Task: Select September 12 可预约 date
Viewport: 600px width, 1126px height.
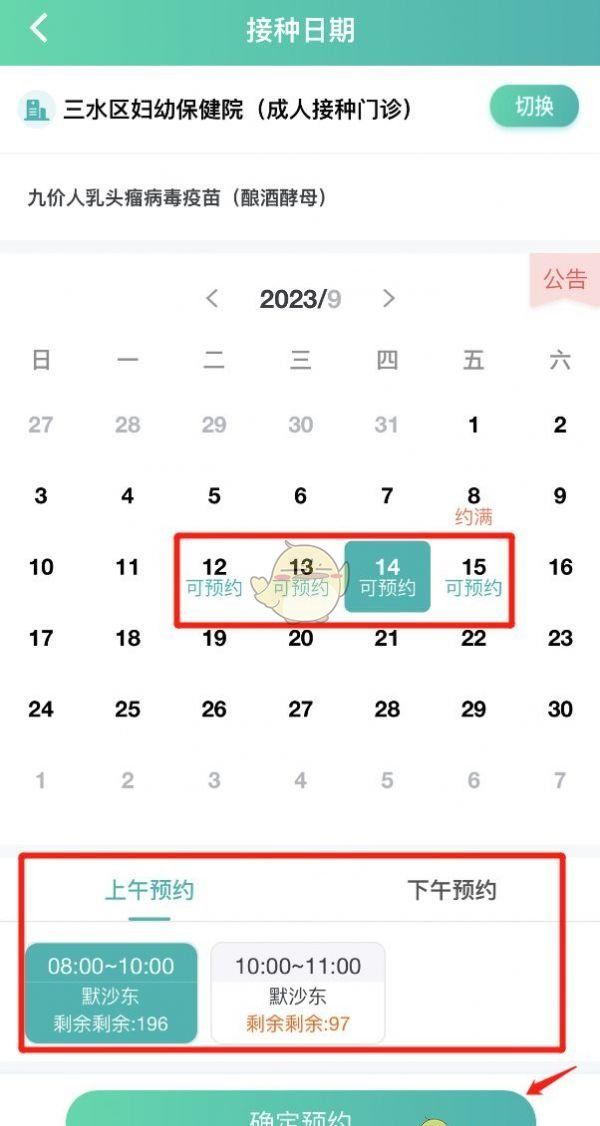Action: (x=214, y=577)
